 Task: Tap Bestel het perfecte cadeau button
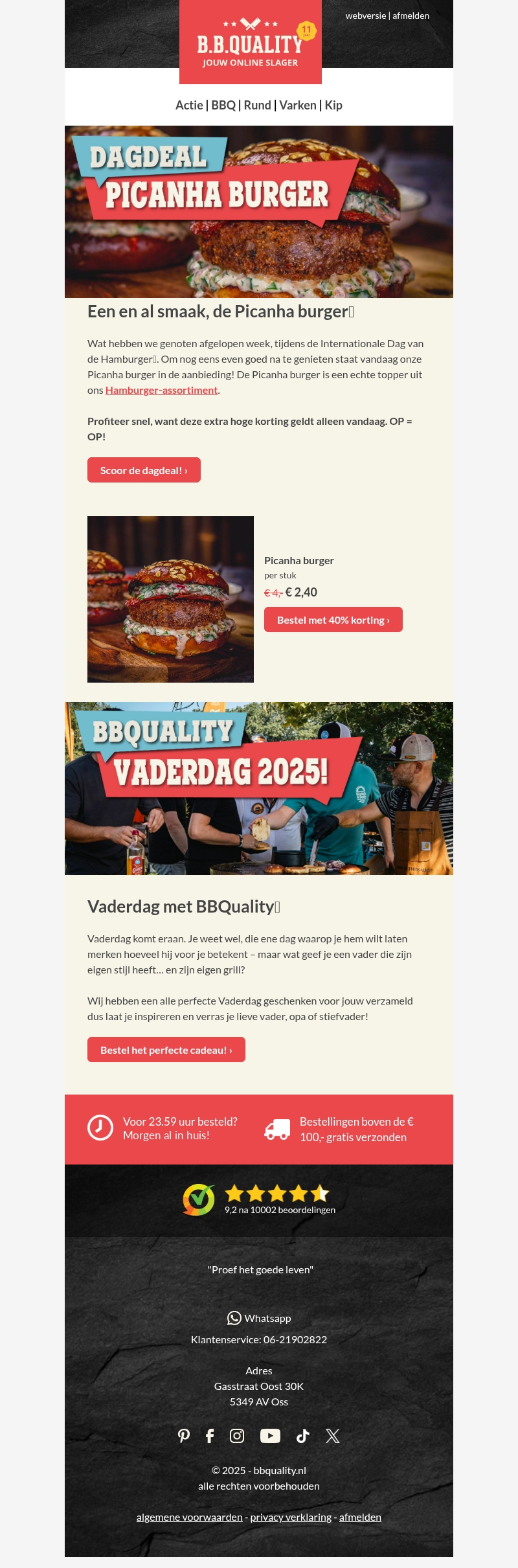coord(166,1050)
